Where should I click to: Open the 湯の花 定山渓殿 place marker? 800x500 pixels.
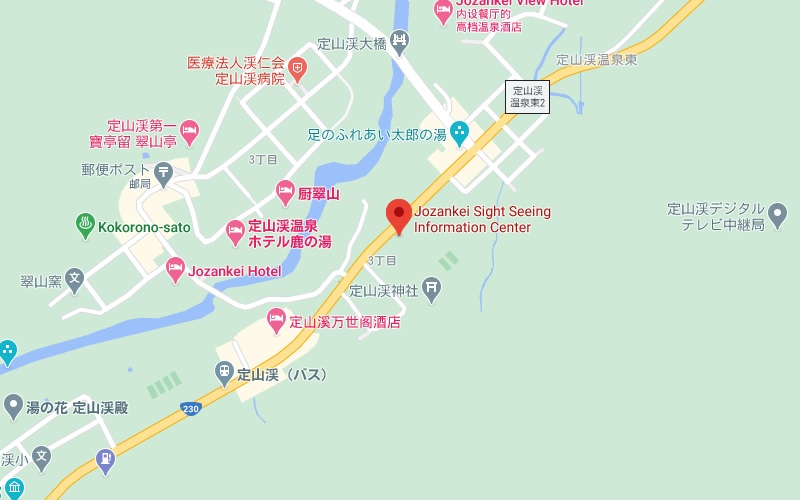13,406
